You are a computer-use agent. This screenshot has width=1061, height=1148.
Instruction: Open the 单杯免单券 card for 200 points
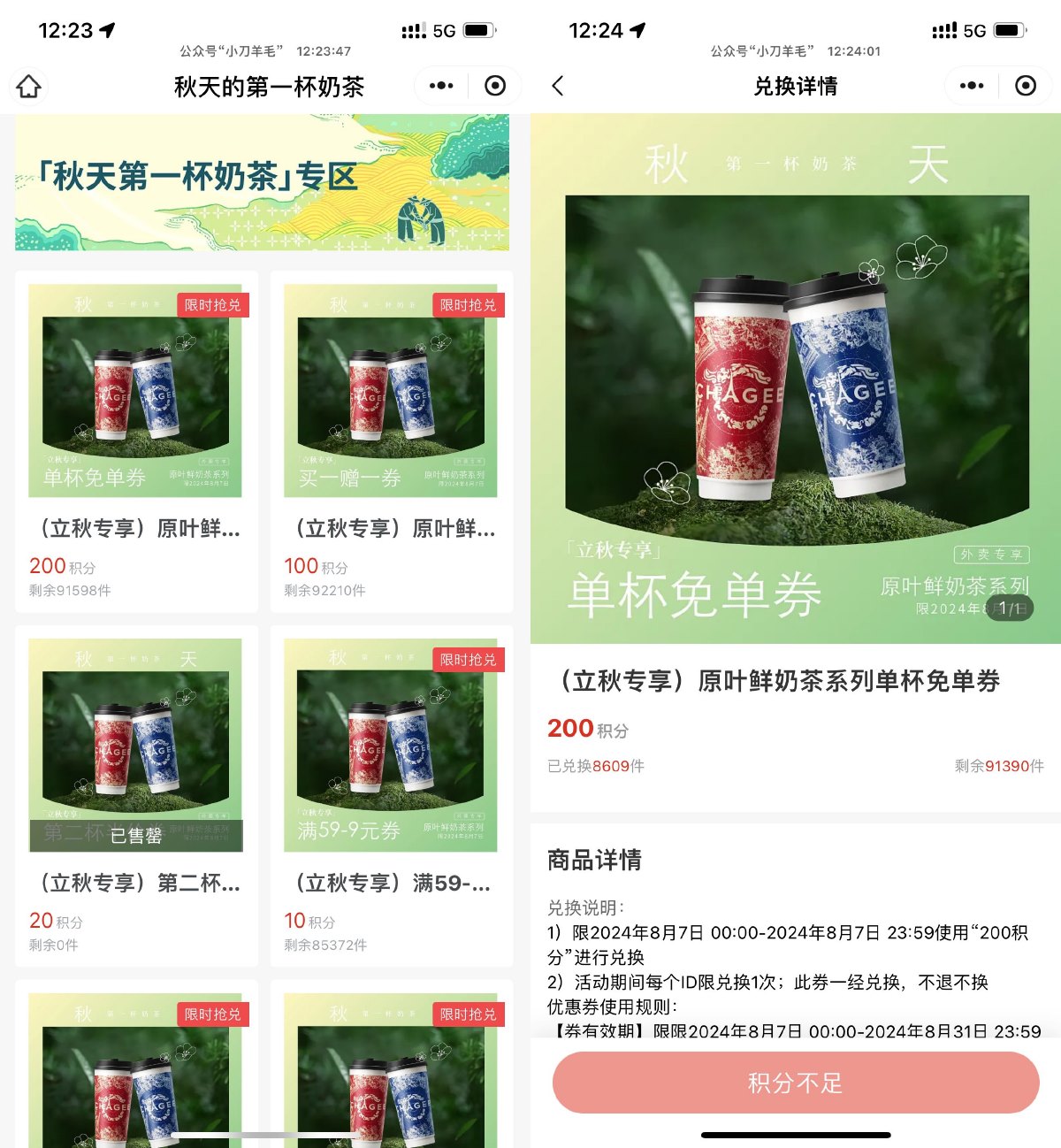pyautogui.click(x=136, y=441)
